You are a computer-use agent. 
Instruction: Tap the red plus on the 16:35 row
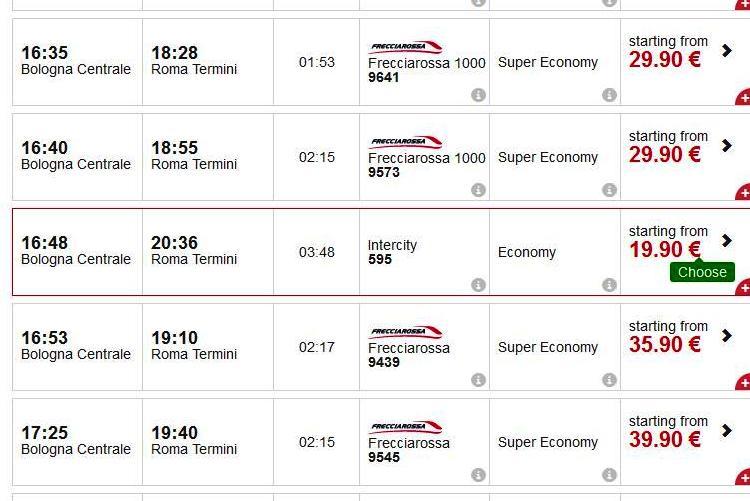point(743,98)
